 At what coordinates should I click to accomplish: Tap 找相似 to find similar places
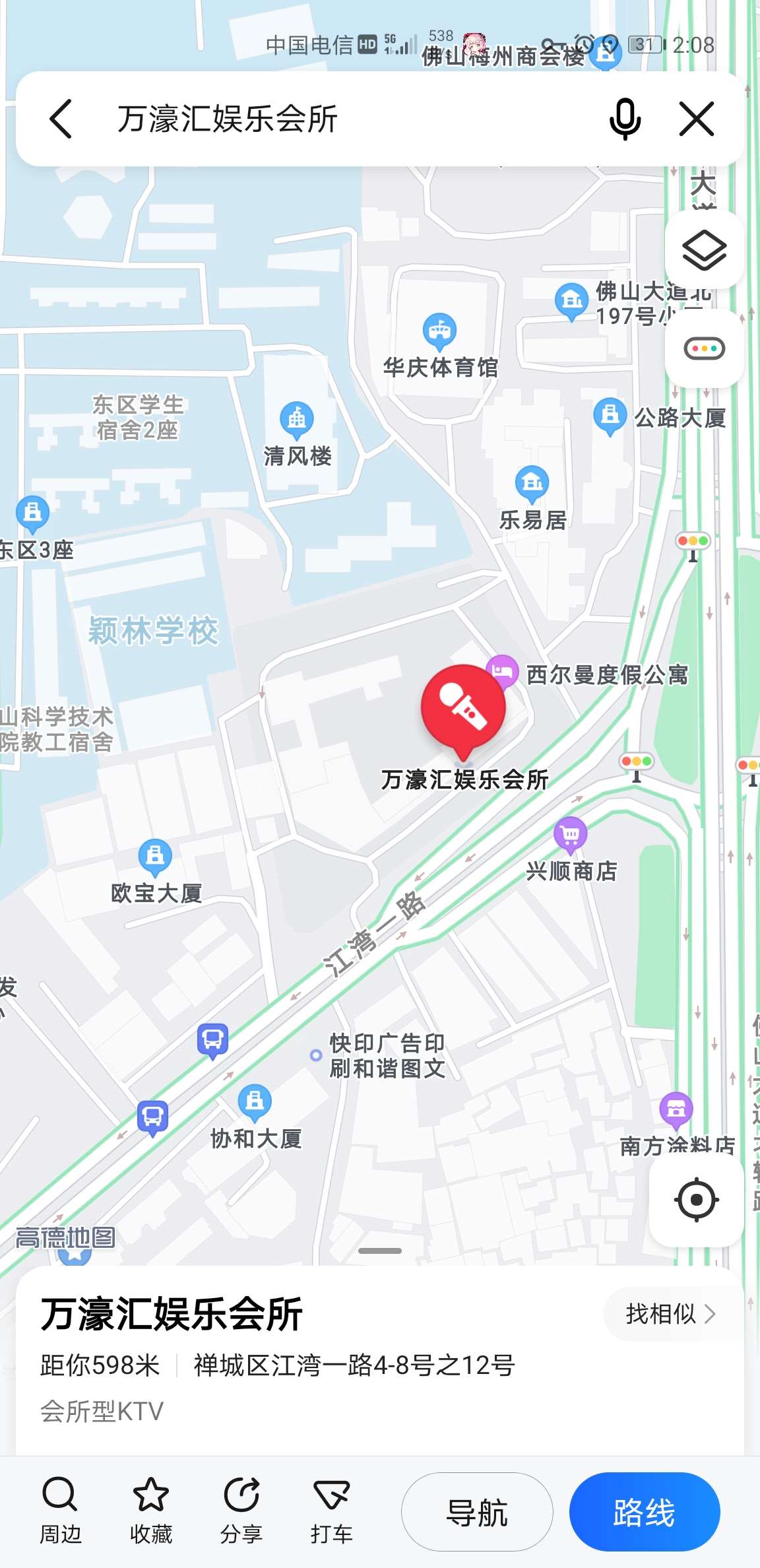(670, 1314)
